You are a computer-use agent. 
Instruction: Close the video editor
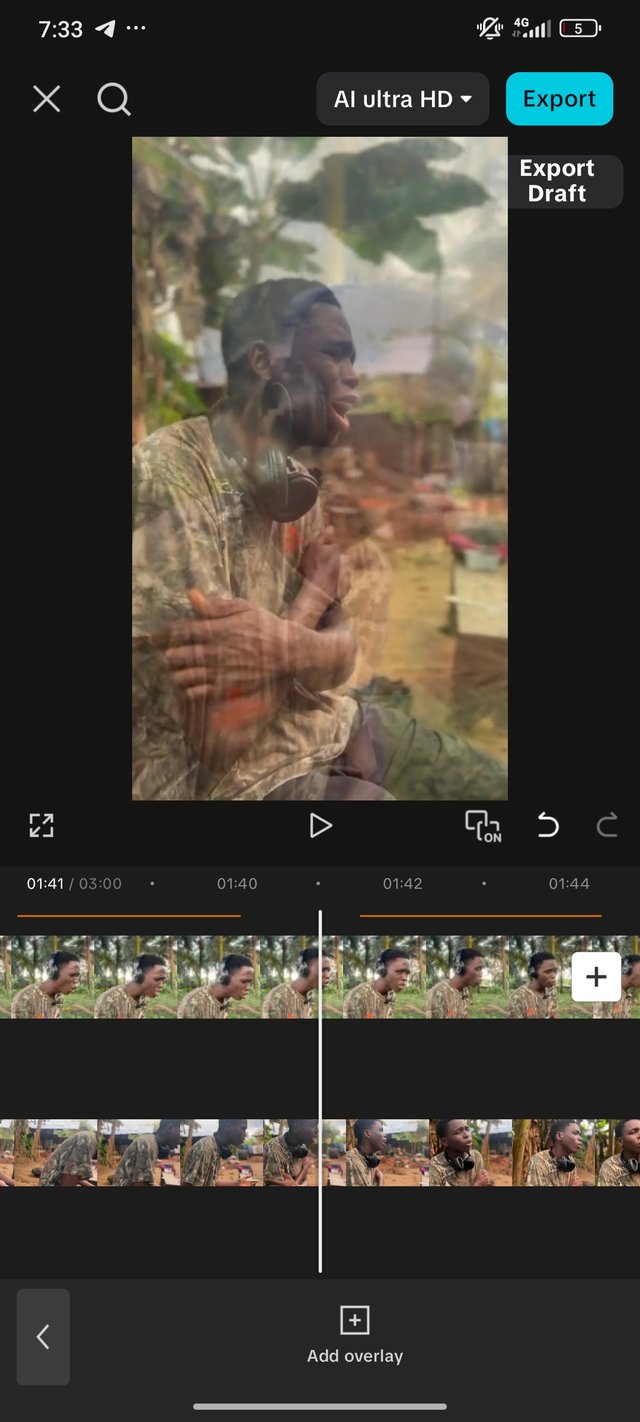click(46, 99)
